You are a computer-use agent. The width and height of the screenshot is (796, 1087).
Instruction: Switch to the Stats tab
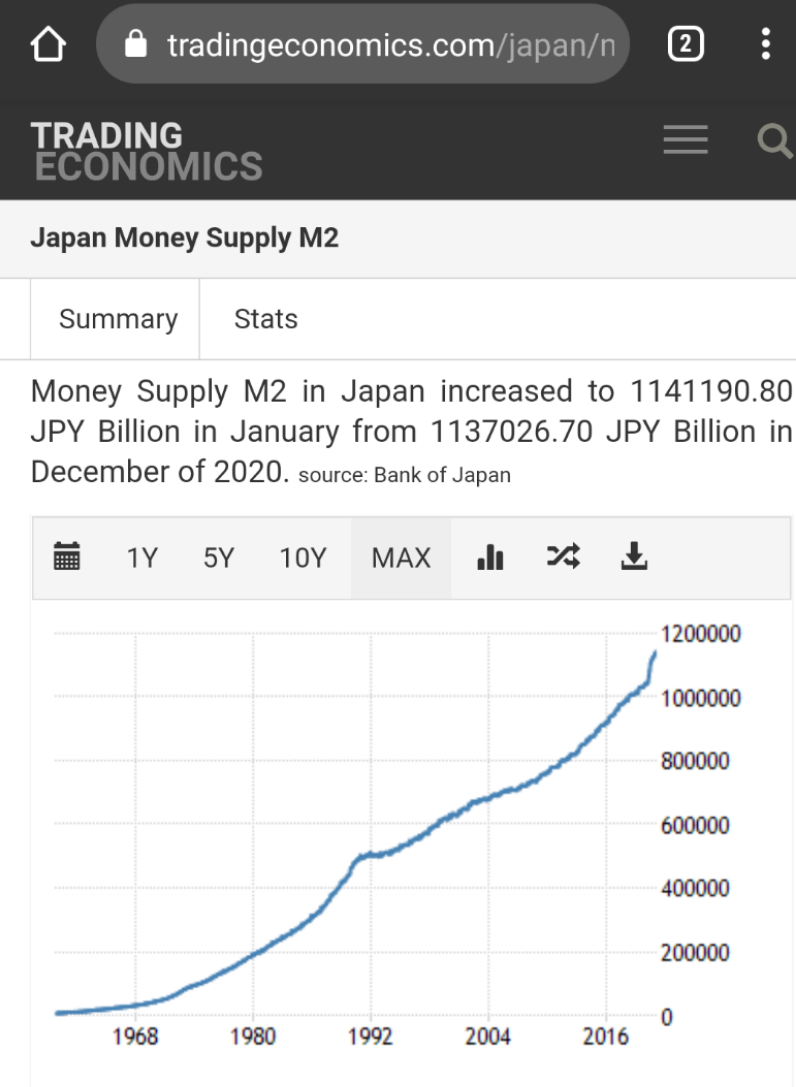pyautogui.click(x=265, y=319)
